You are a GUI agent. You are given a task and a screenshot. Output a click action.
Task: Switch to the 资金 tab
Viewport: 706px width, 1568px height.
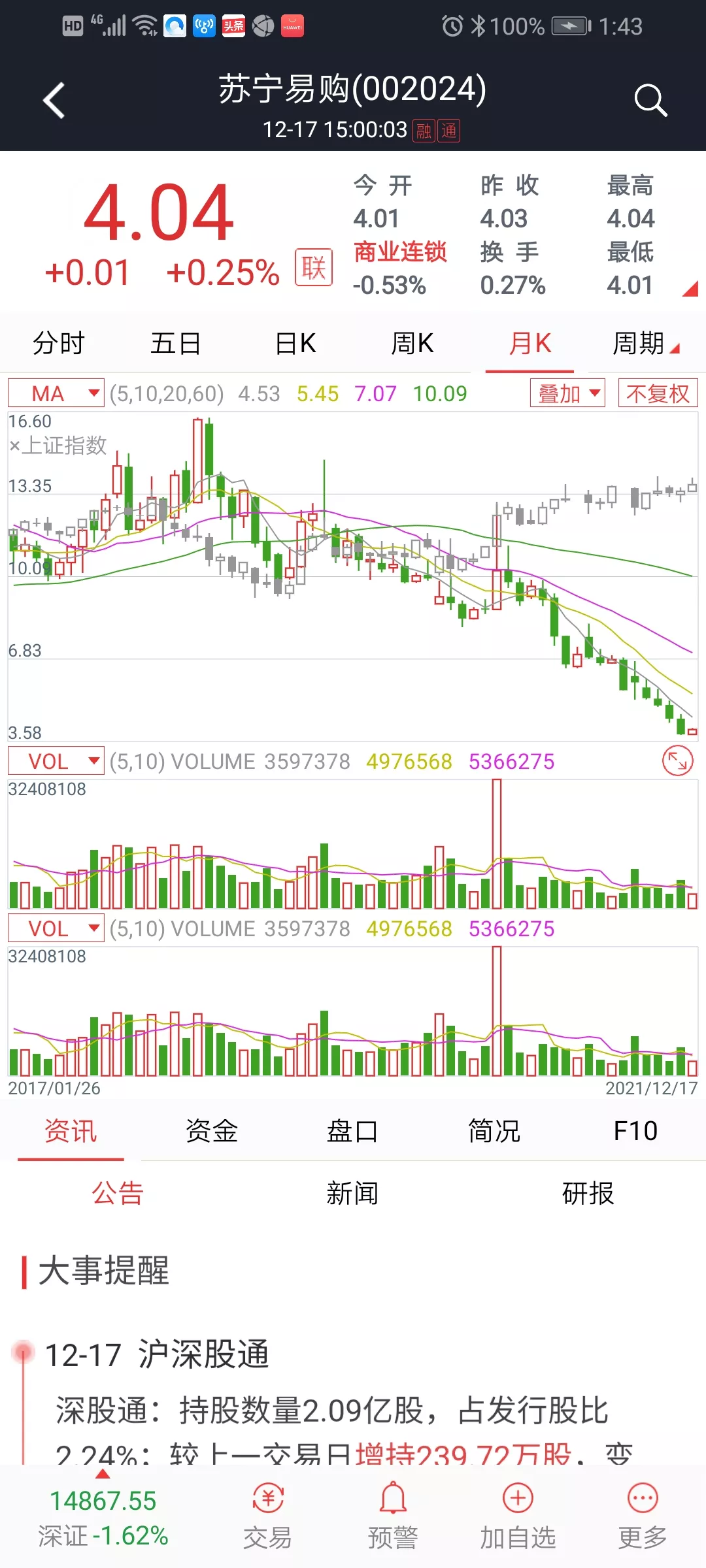(211, 1131)
